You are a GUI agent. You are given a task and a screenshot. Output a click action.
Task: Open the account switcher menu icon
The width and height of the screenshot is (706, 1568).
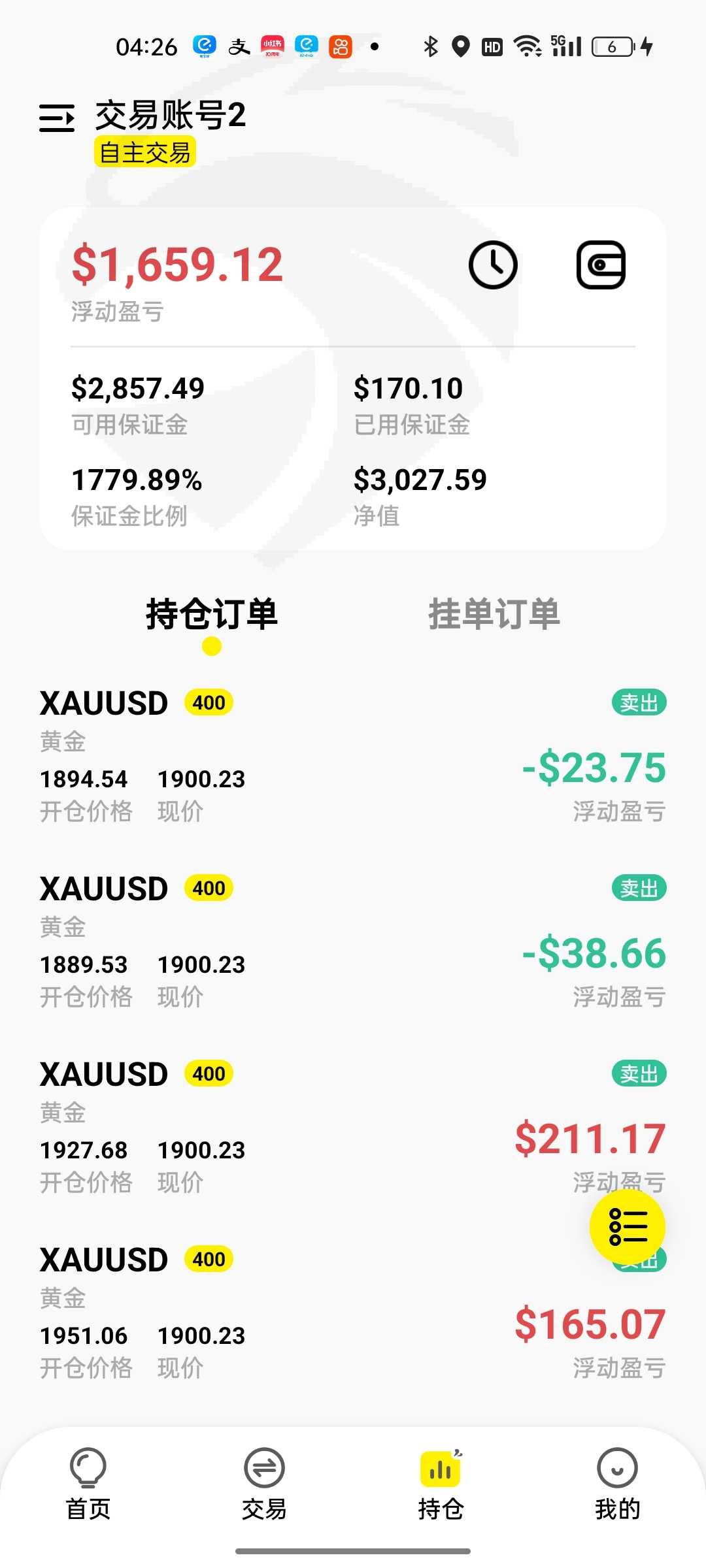(57, 118)
